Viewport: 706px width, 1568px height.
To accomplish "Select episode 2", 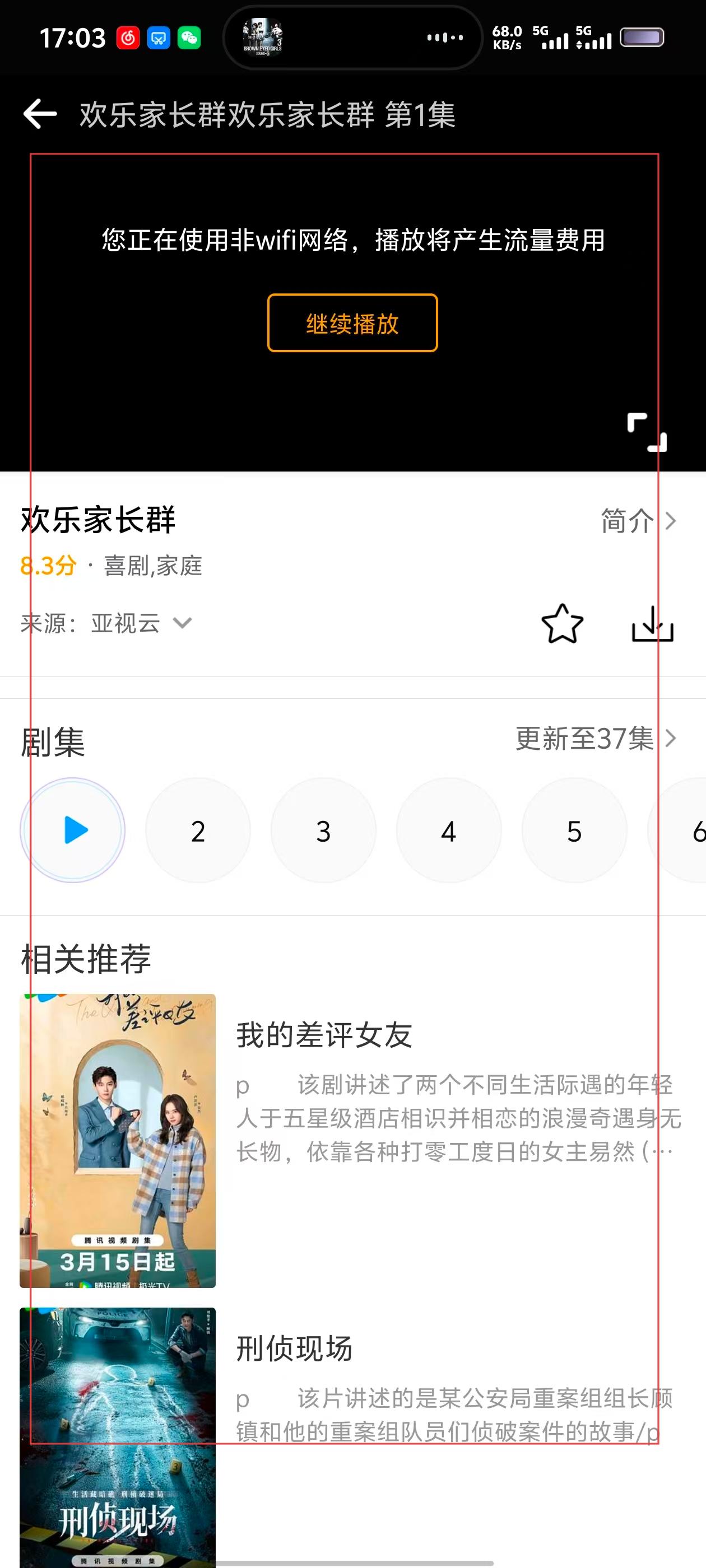I will [198, 831].
